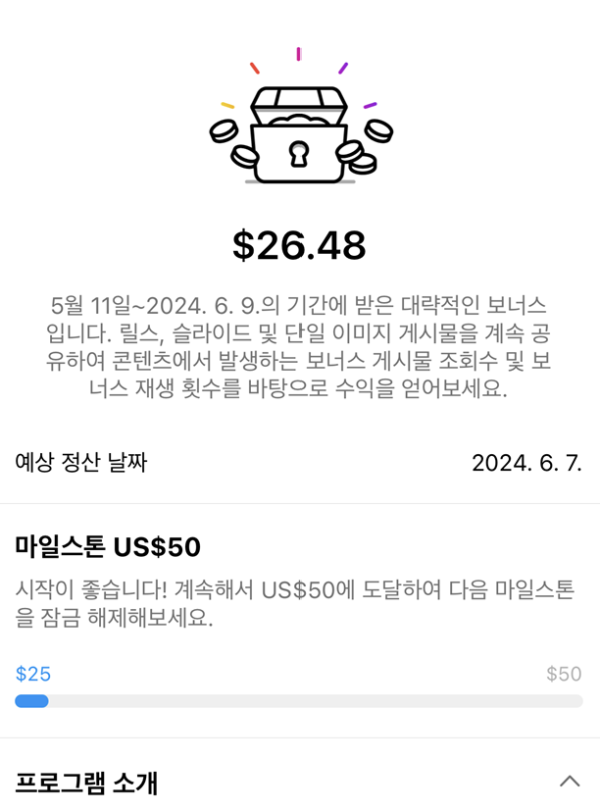
Task: Collapse the 프로그램 소개 section
Action: pos(569,781)
